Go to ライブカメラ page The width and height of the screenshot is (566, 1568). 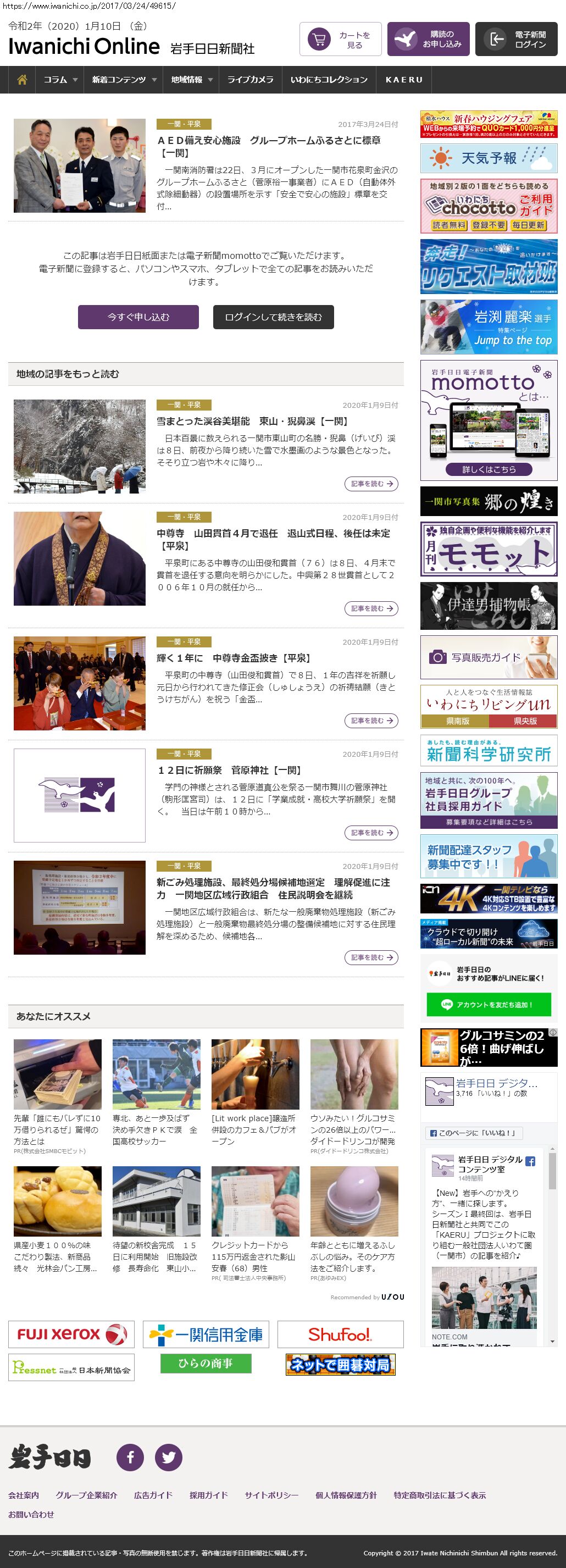tap(250, 80)
